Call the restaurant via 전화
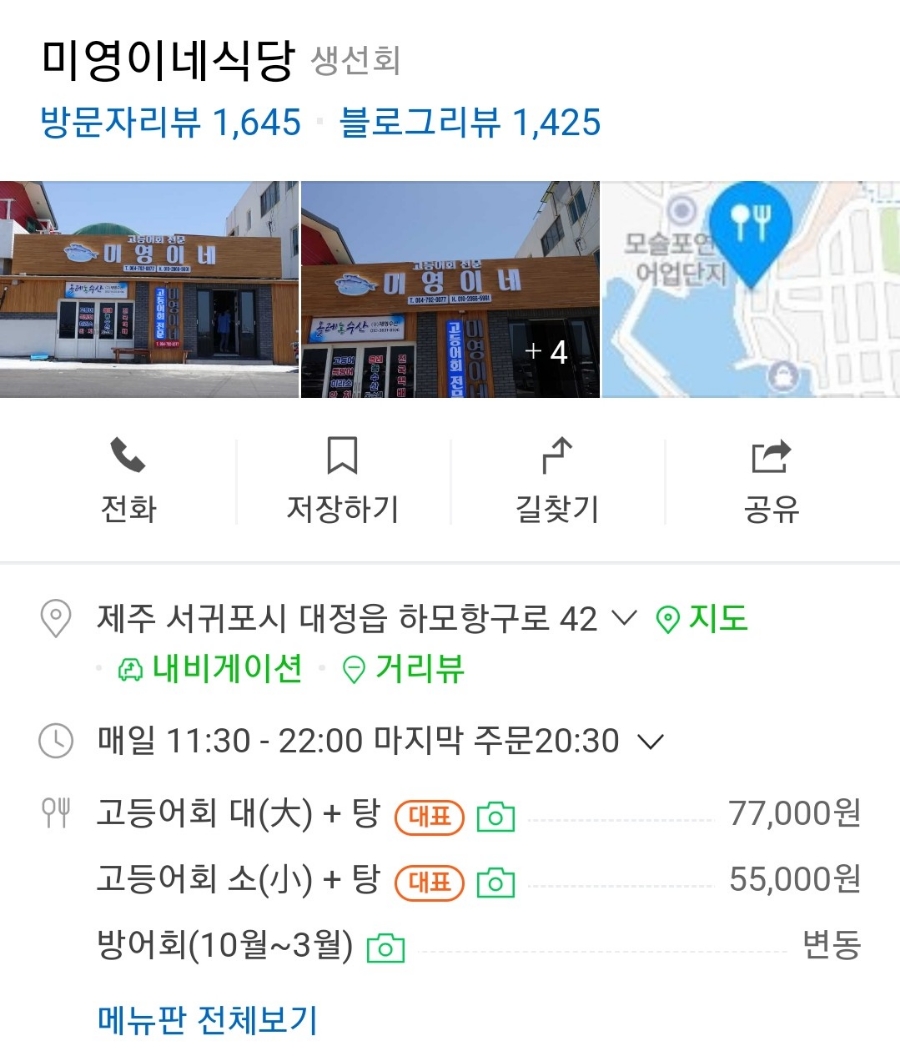 click(x=128, y=482)
